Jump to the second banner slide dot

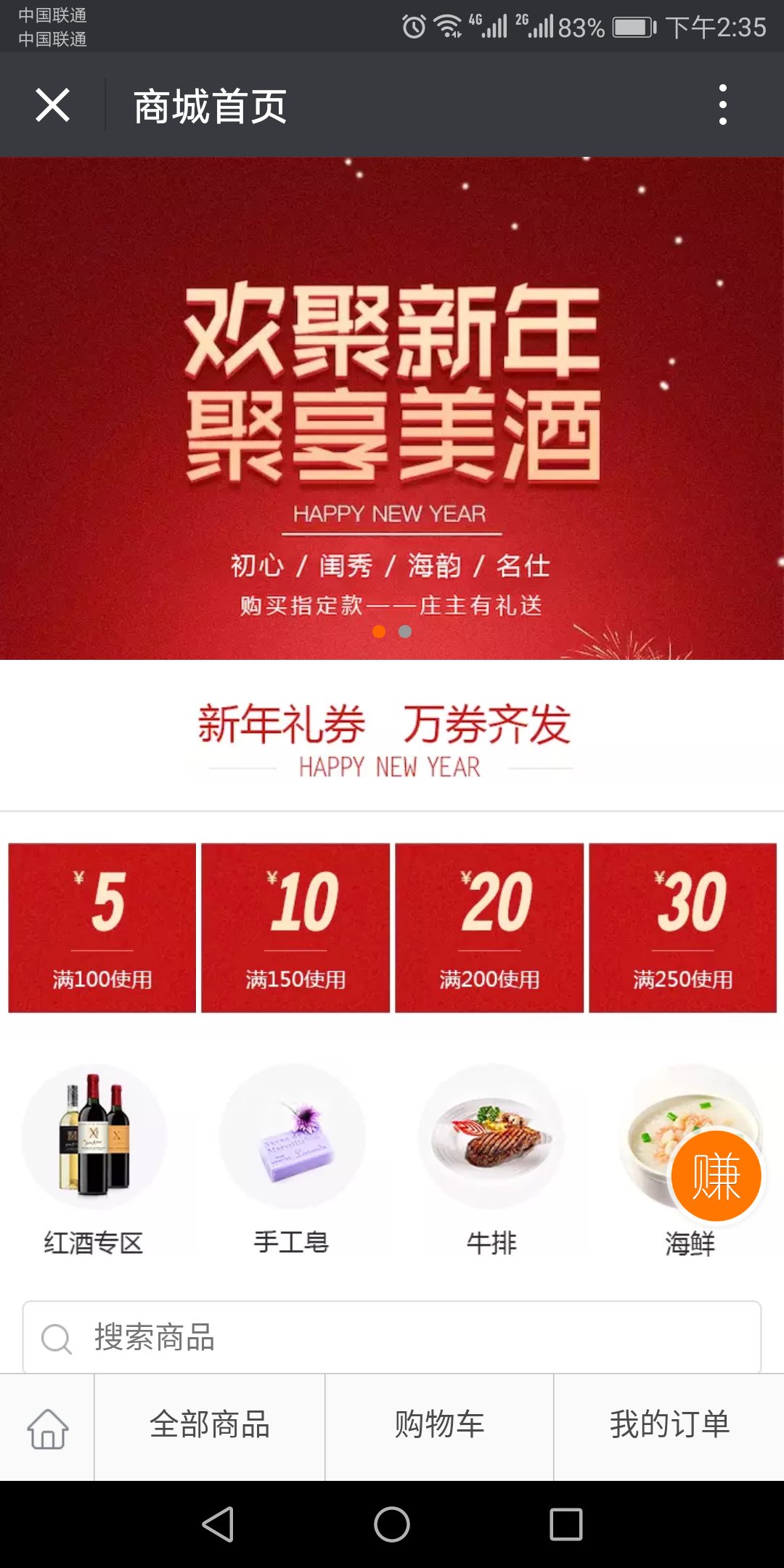[405, 632]
